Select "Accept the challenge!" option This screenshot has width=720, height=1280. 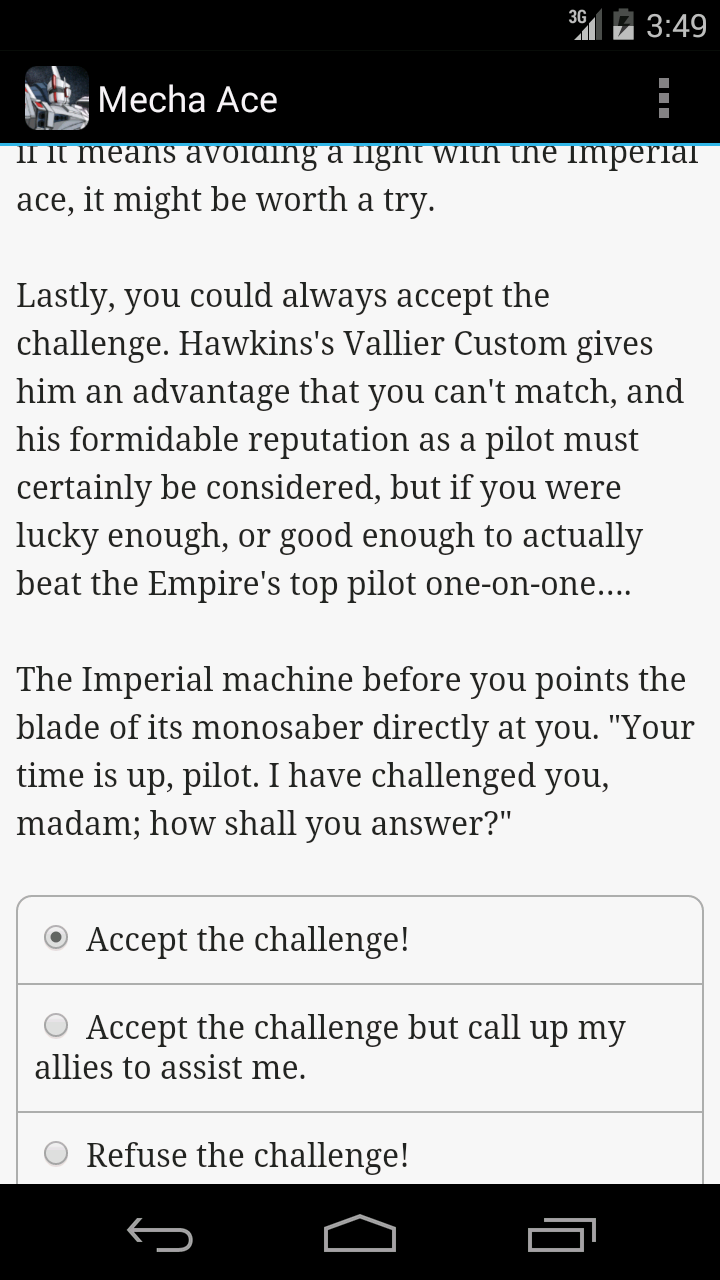[x=360, y=940]
